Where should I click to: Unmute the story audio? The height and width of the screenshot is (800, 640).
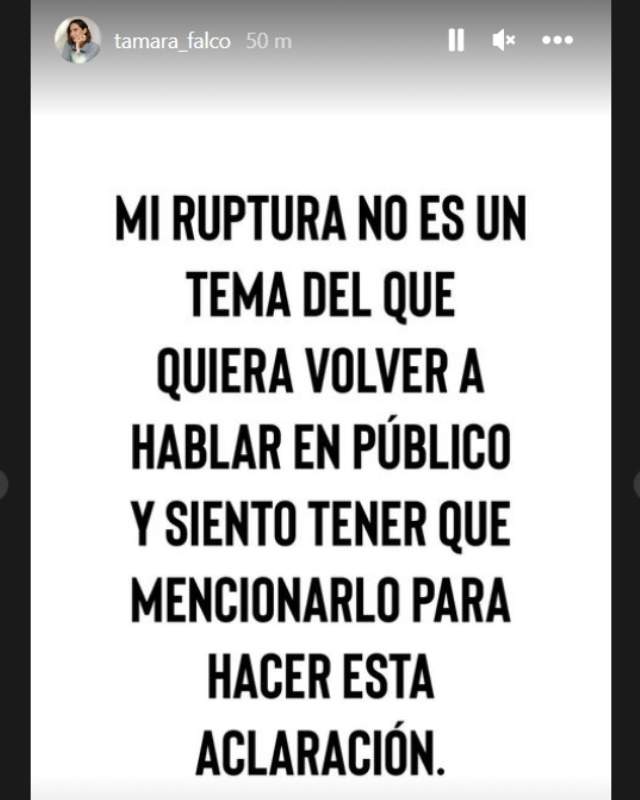tap(504, 40)
